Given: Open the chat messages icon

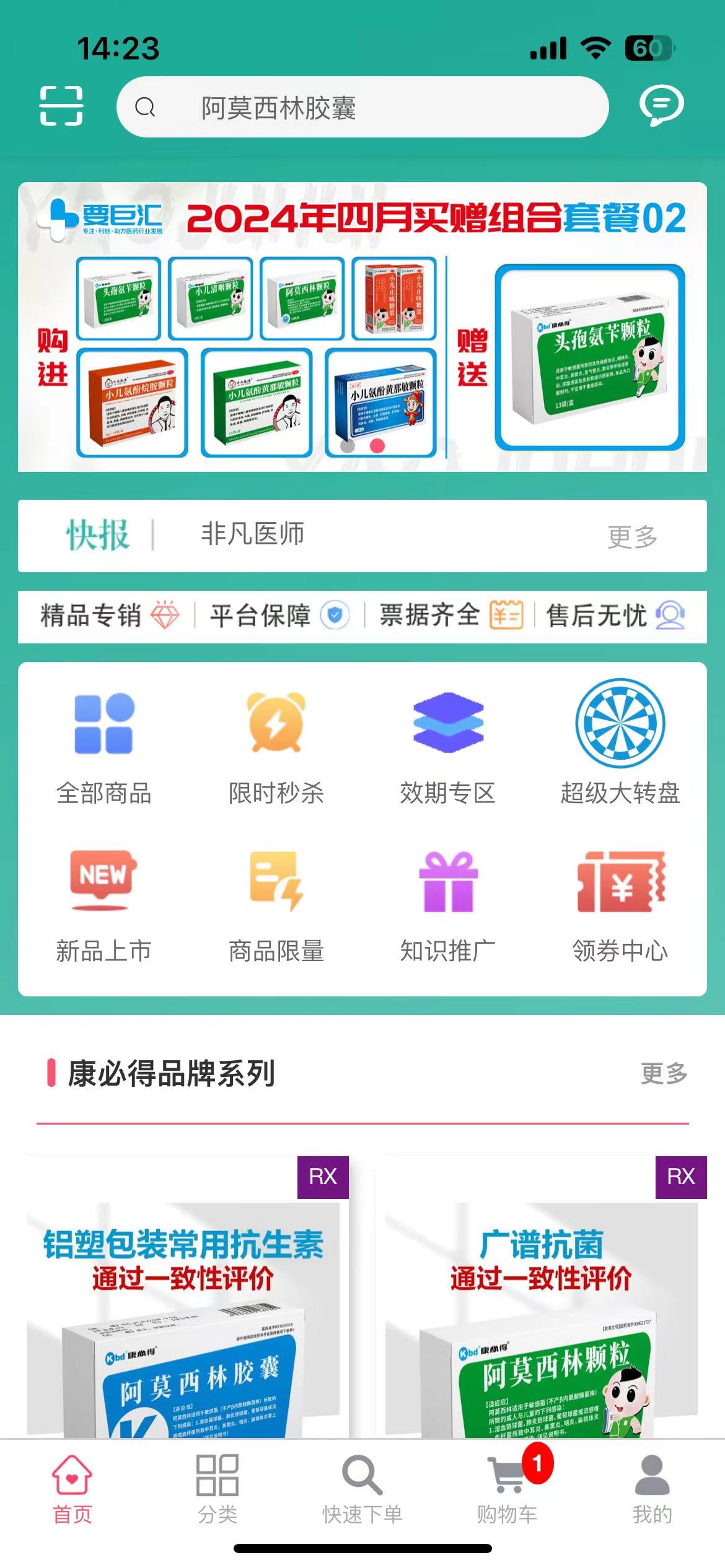Looking at the screenshot, I should point(661,105).
